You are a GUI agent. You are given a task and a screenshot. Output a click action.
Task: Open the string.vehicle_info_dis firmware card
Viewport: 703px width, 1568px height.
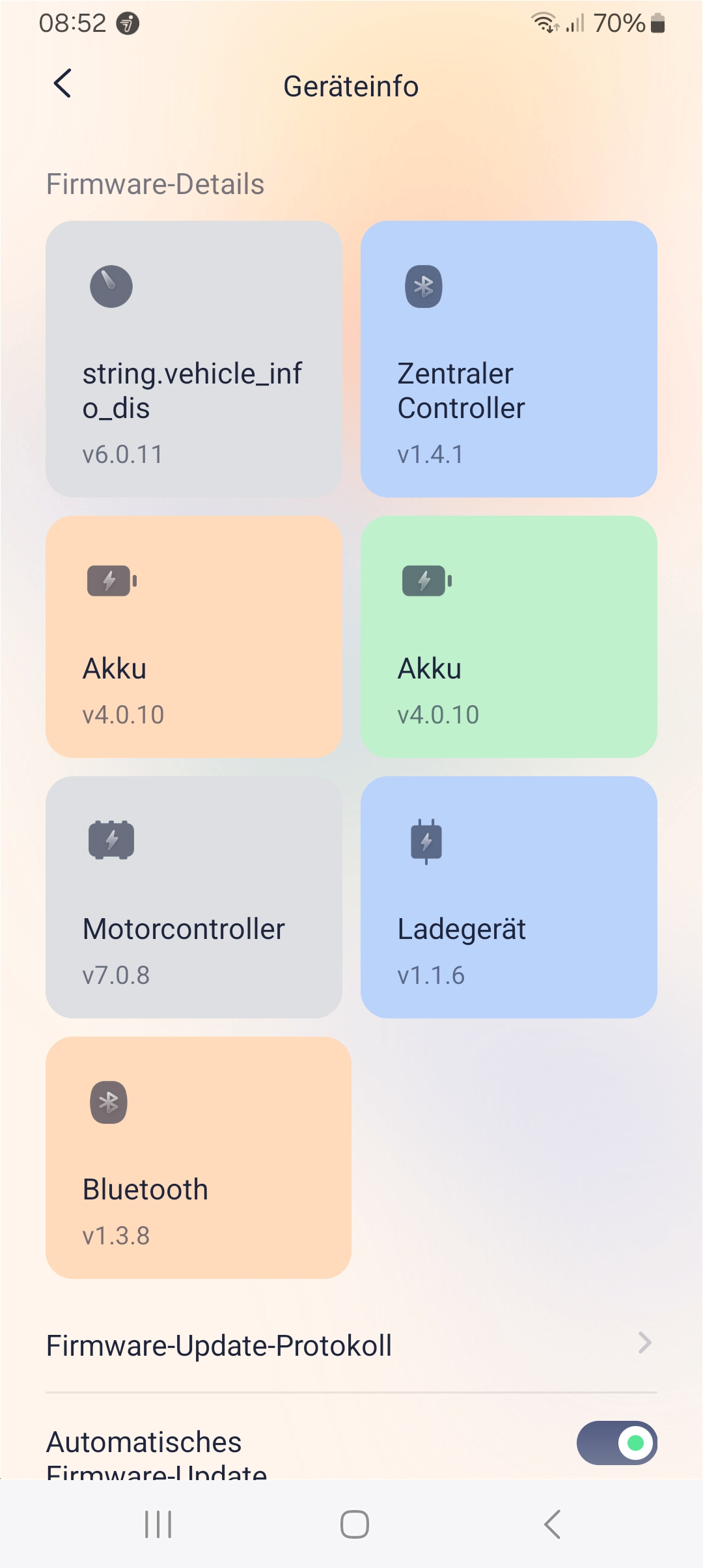pos(193,359)
